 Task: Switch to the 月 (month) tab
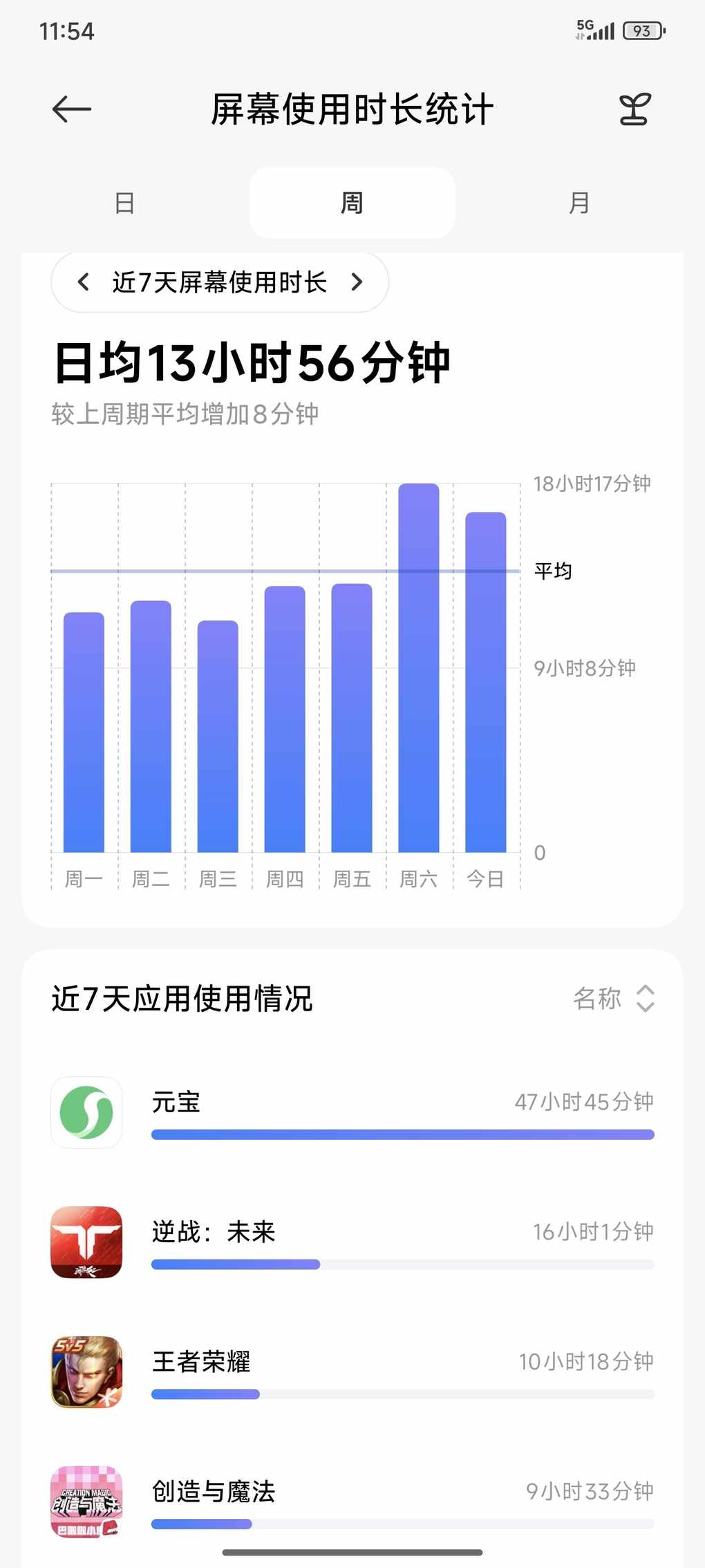[579, 203]
